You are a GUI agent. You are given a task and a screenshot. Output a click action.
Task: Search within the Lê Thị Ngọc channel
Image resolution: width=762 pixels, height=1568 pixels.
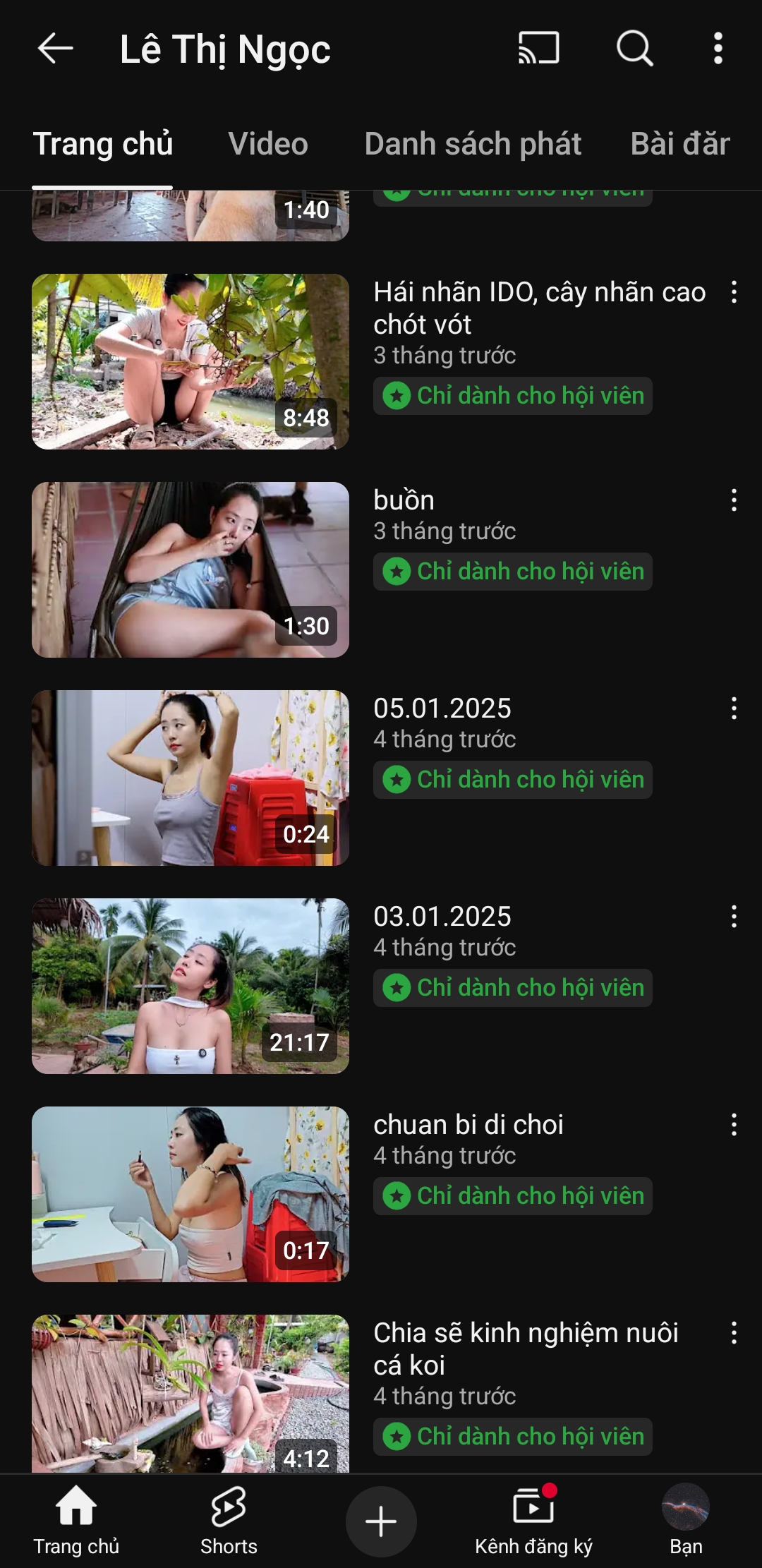[x=634, y=49]
